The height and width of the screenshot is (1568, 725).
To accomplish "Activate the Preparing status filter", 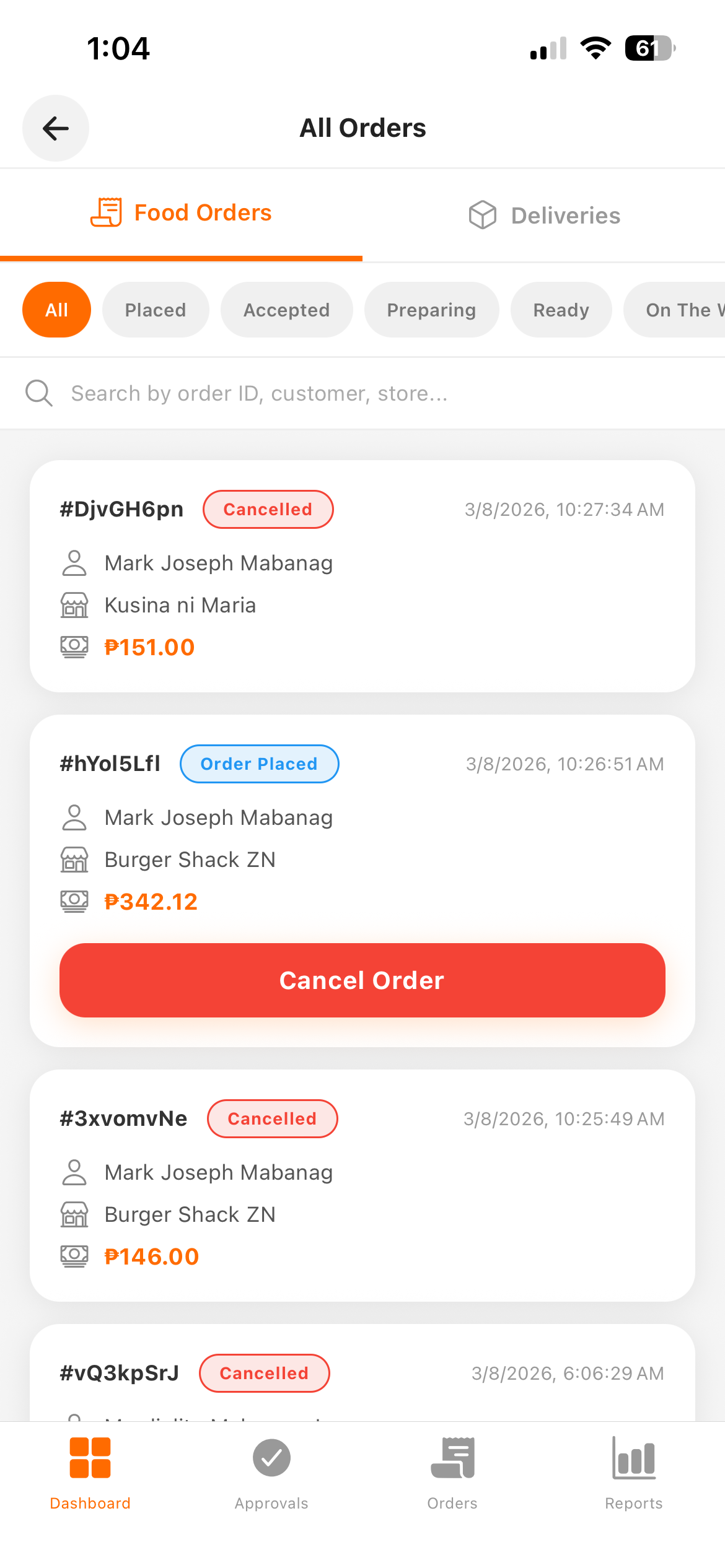I will (x=431, y=310).
